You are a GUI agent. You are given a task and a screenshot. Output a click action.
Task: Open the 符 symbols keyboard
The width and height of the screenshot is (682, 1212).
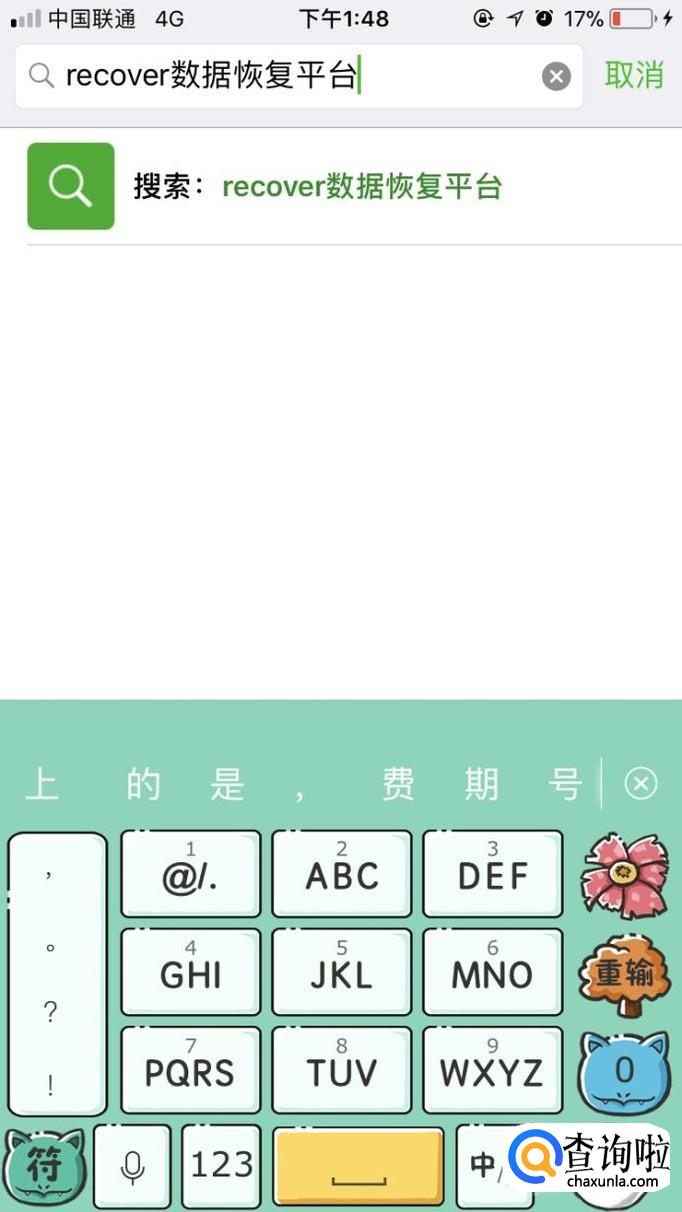click(45, 1165)
